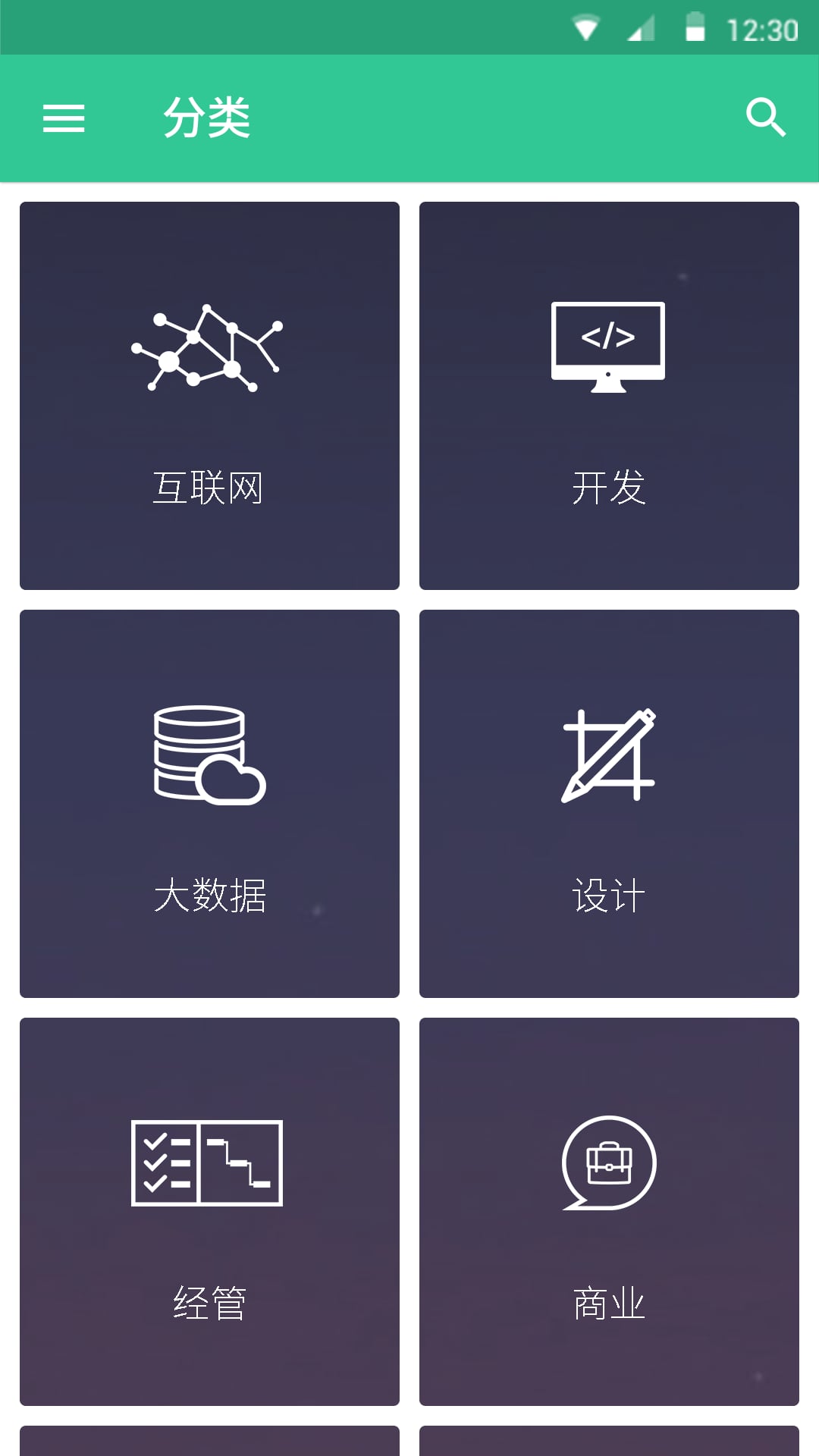The image size is (819, 1456).
Task: Open the 开发 category tile
Action: tap(610, 395)
